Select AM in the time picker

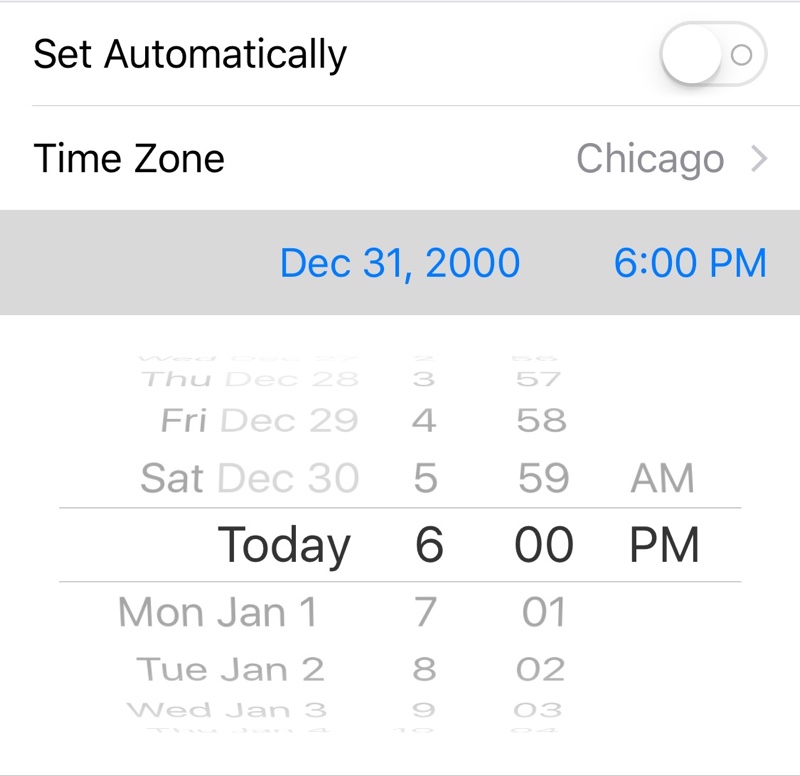[662, 479]
